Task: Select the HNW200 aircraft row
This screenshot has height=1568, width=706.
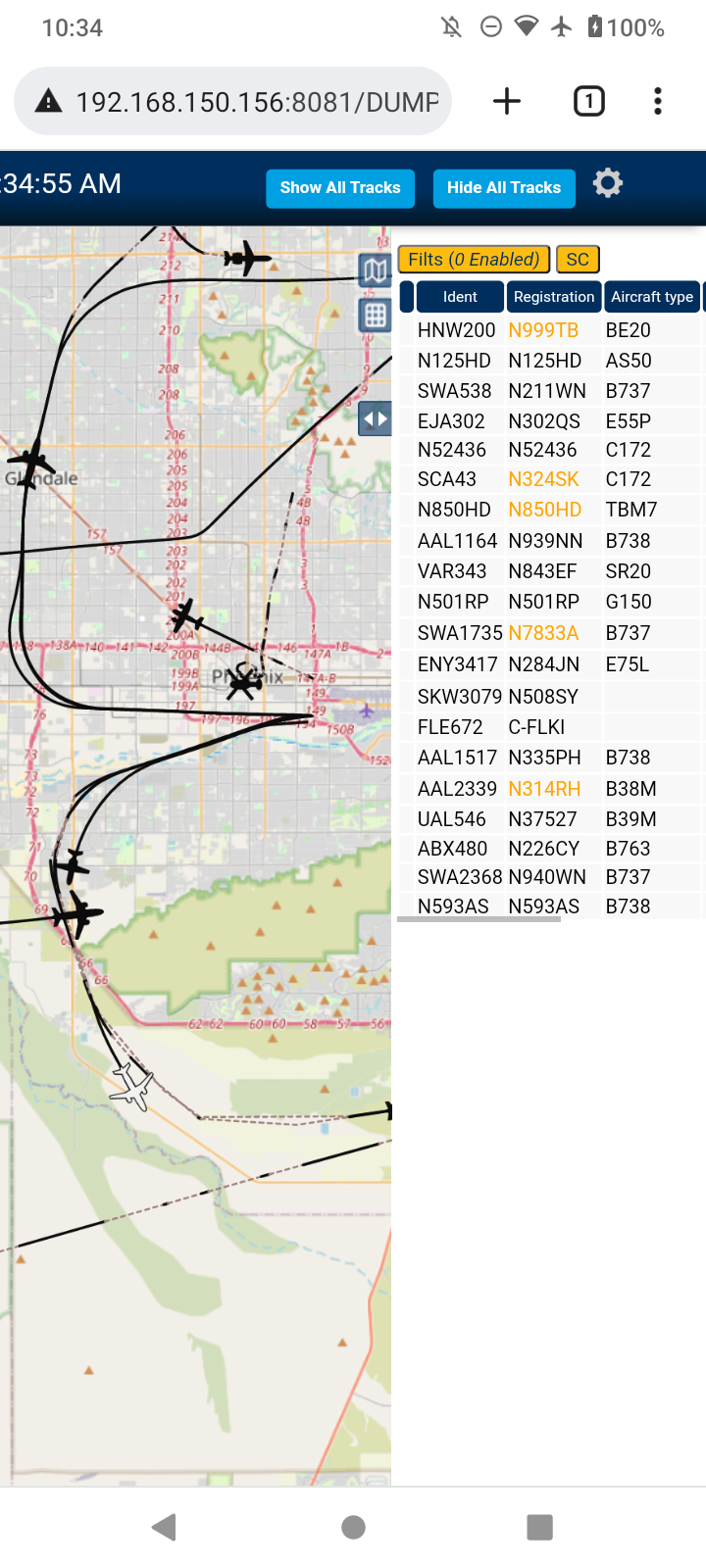Action: click(551, 330)
